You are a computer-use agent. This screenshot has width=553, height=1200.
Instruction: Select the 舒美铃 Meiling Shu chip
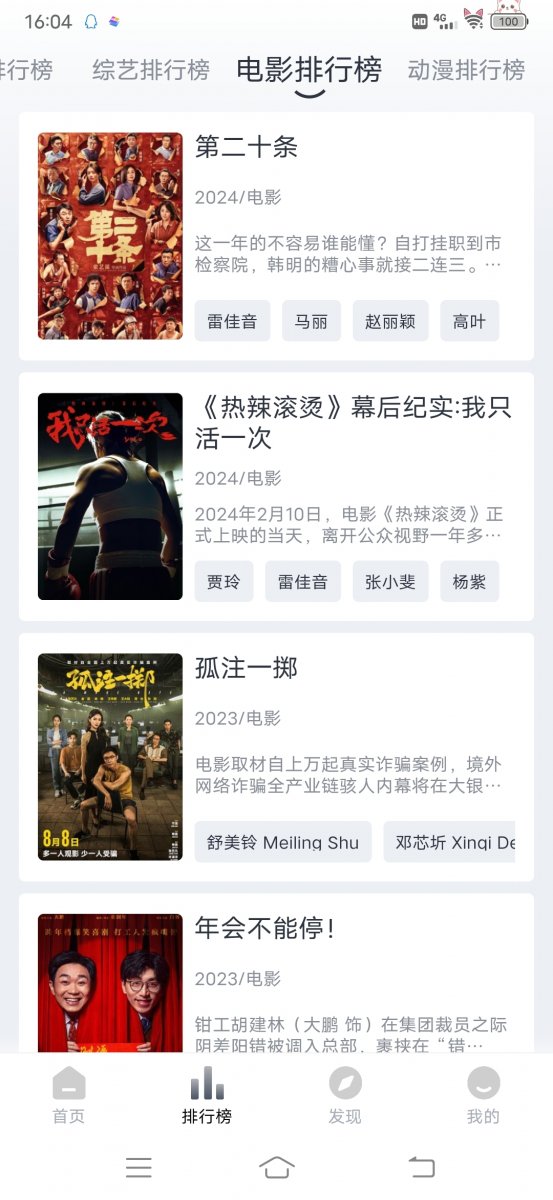pos(283,842)
